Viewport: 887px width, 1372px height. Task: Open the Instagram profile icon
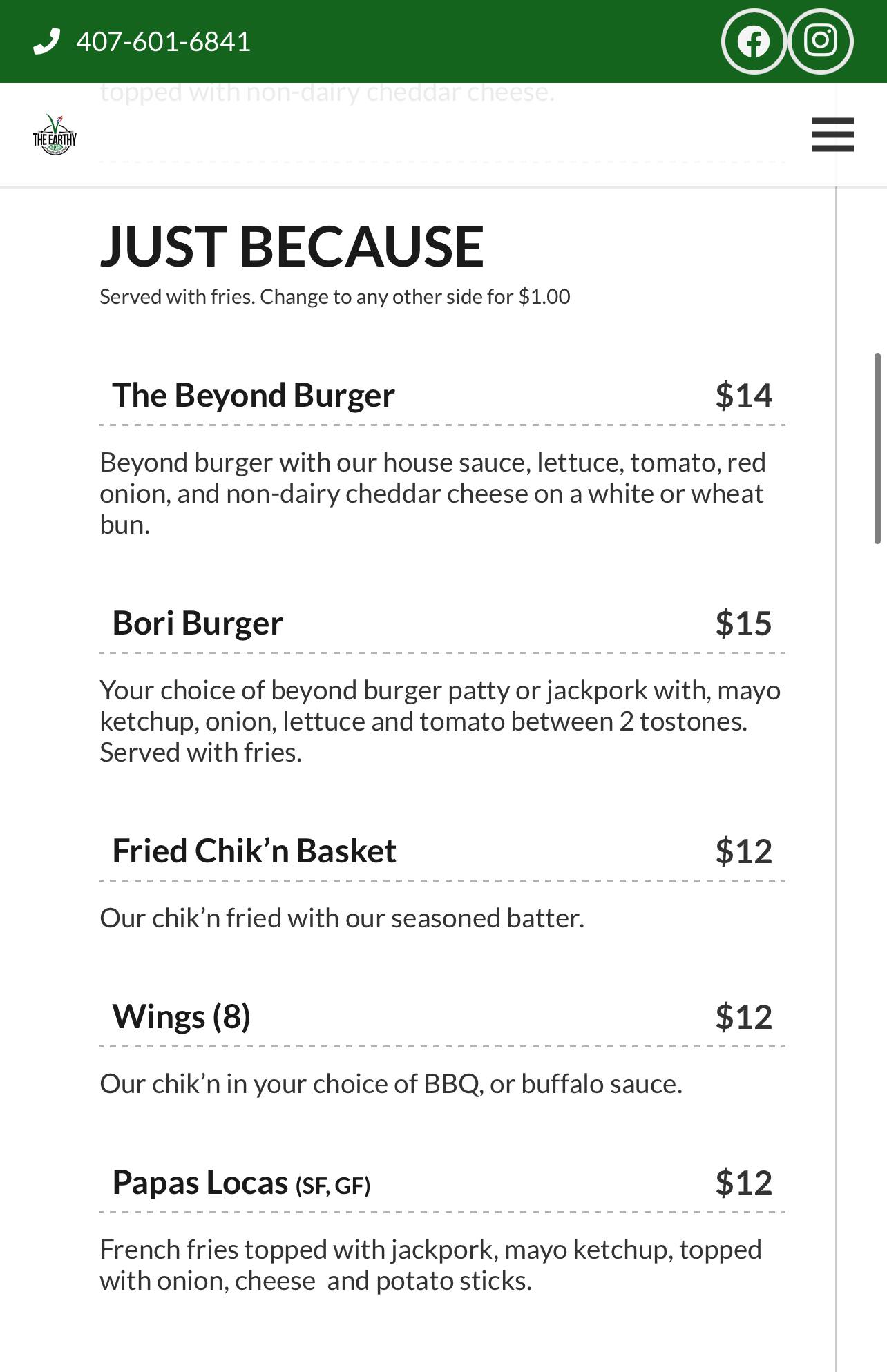(x=820, y=41)
